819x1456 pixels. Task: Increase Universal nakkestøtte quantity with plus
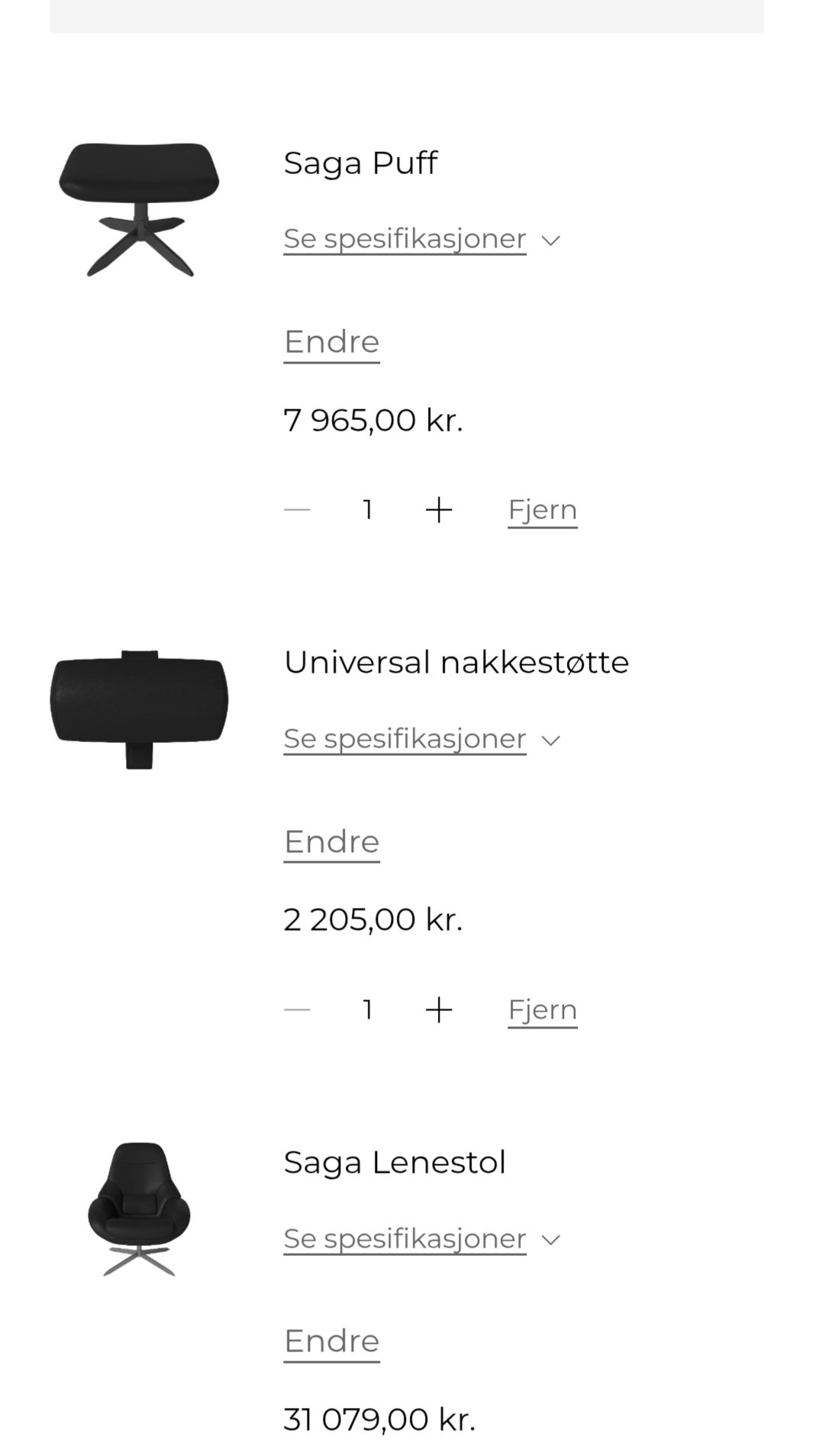click(439, 1009)
